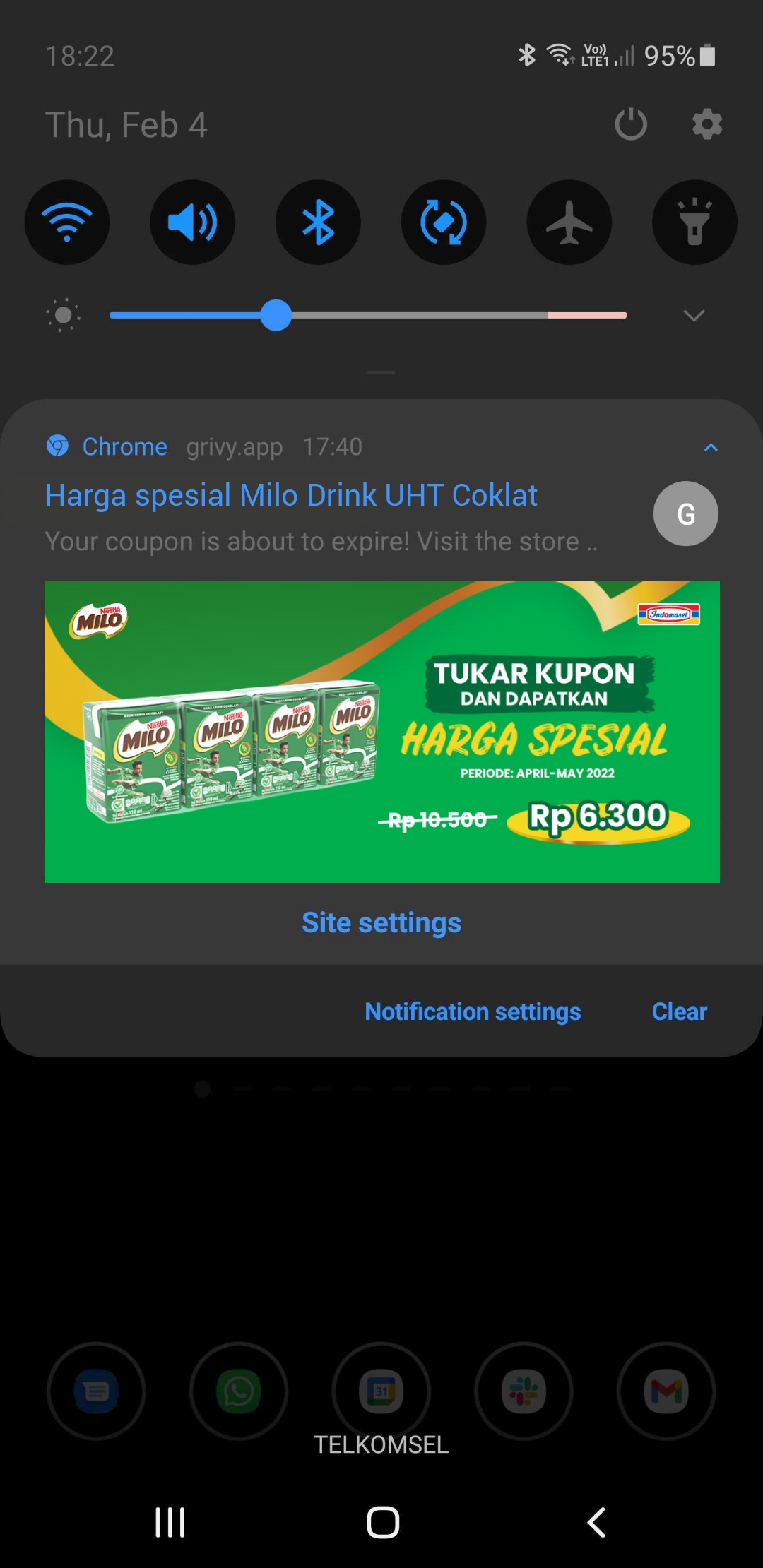Image resolution: width=763 pixels, height=1568 pixels.
Task: Expand brightness options chevron
Action: coord(694,315)
